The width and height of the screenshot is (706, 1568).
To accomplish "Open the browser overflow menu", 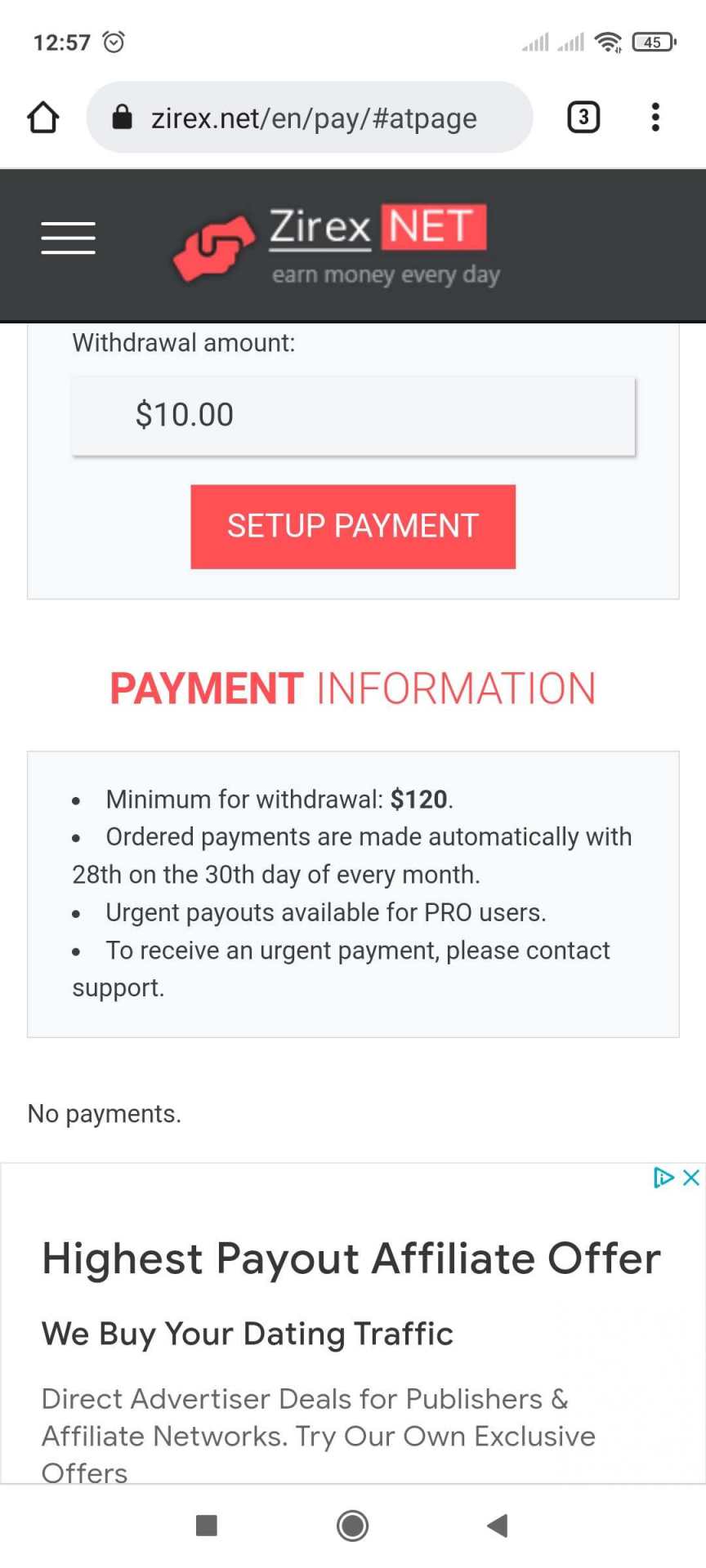I will point(655,118).
